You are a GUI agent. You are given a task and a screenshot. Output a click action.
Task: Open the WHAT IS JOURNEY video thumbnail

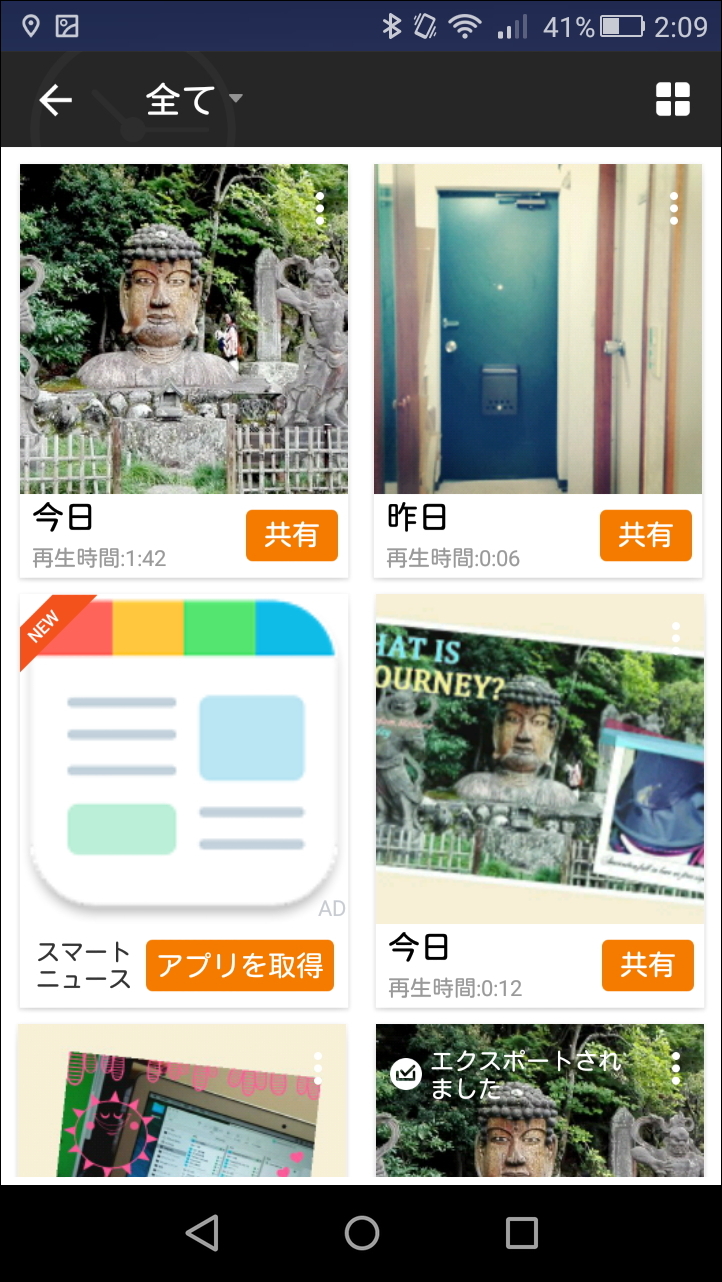[x=539, y=758]
